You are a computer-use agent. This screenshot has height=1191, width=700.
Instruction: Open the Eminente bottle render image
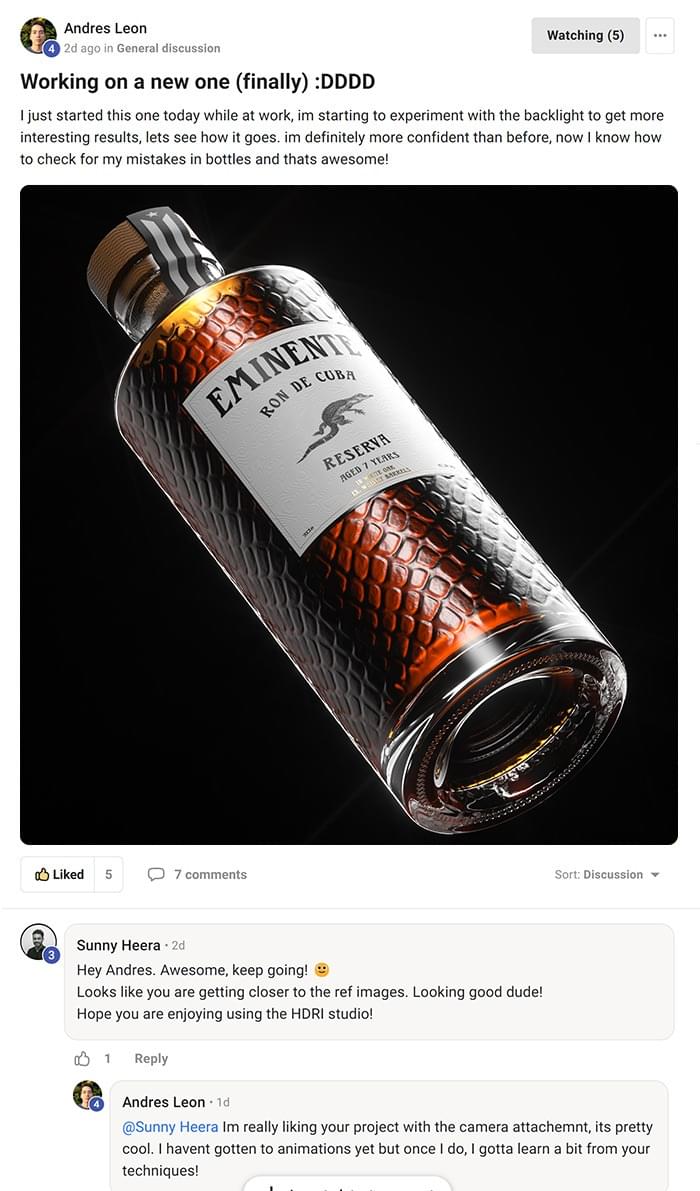coord(349,515)
